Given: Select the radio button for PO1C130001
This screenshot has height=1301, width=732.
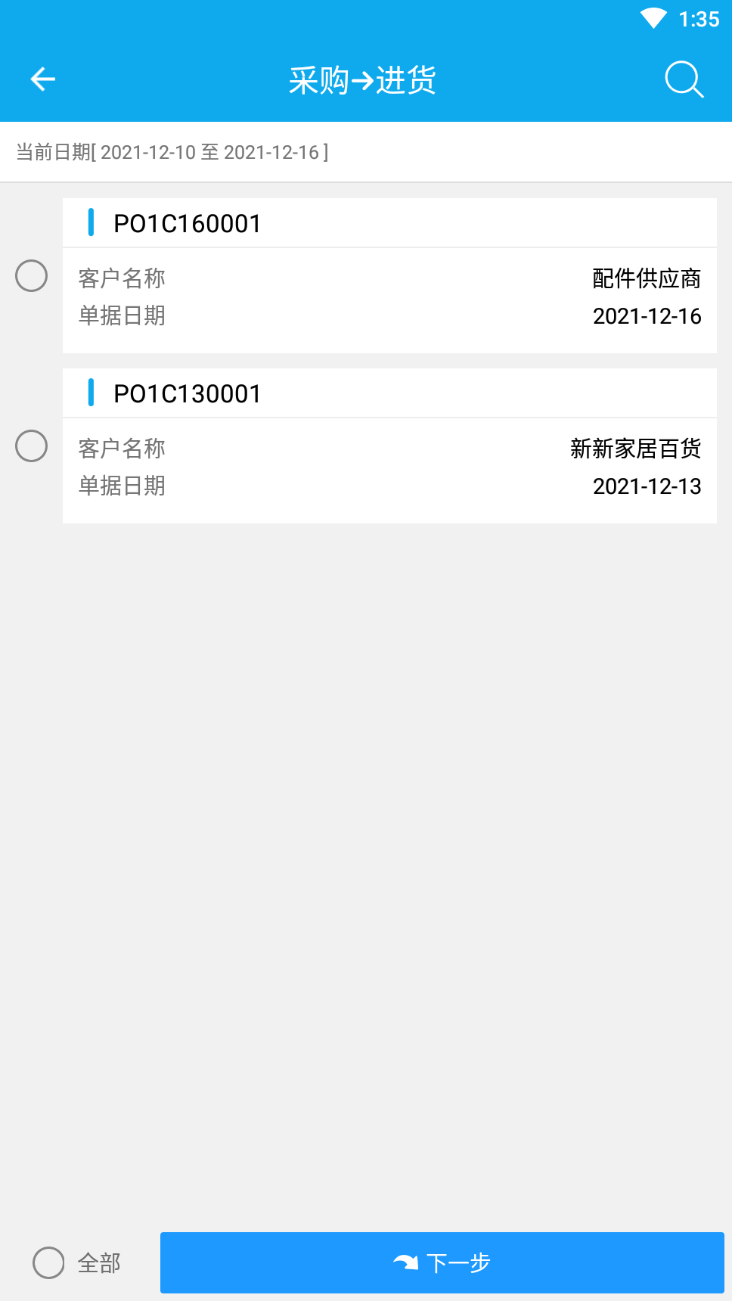Looking at the screenshot, I should [x=32, y=445].
